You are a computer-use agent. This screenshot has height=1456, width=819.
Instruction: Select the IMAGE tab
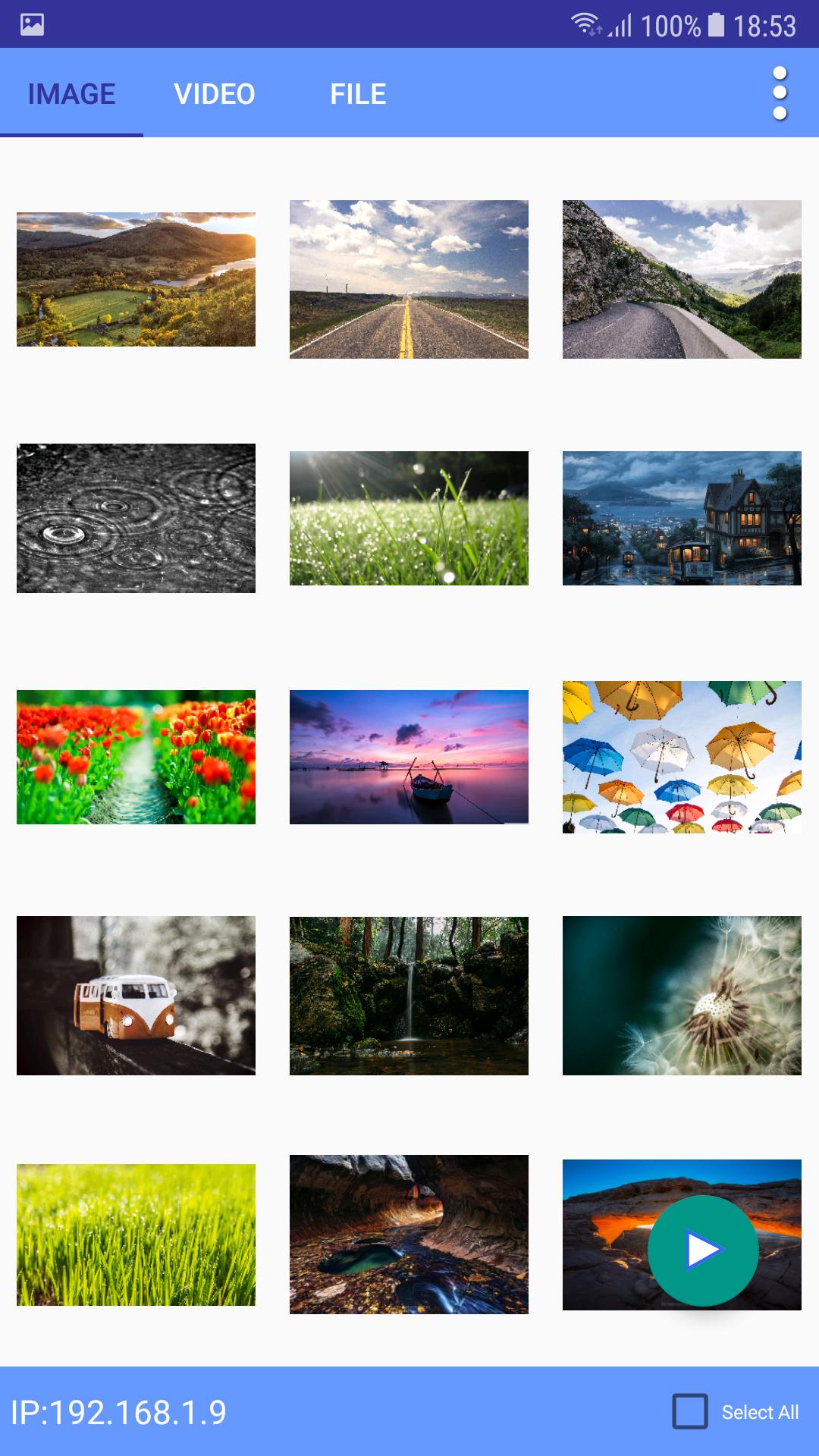71,94
